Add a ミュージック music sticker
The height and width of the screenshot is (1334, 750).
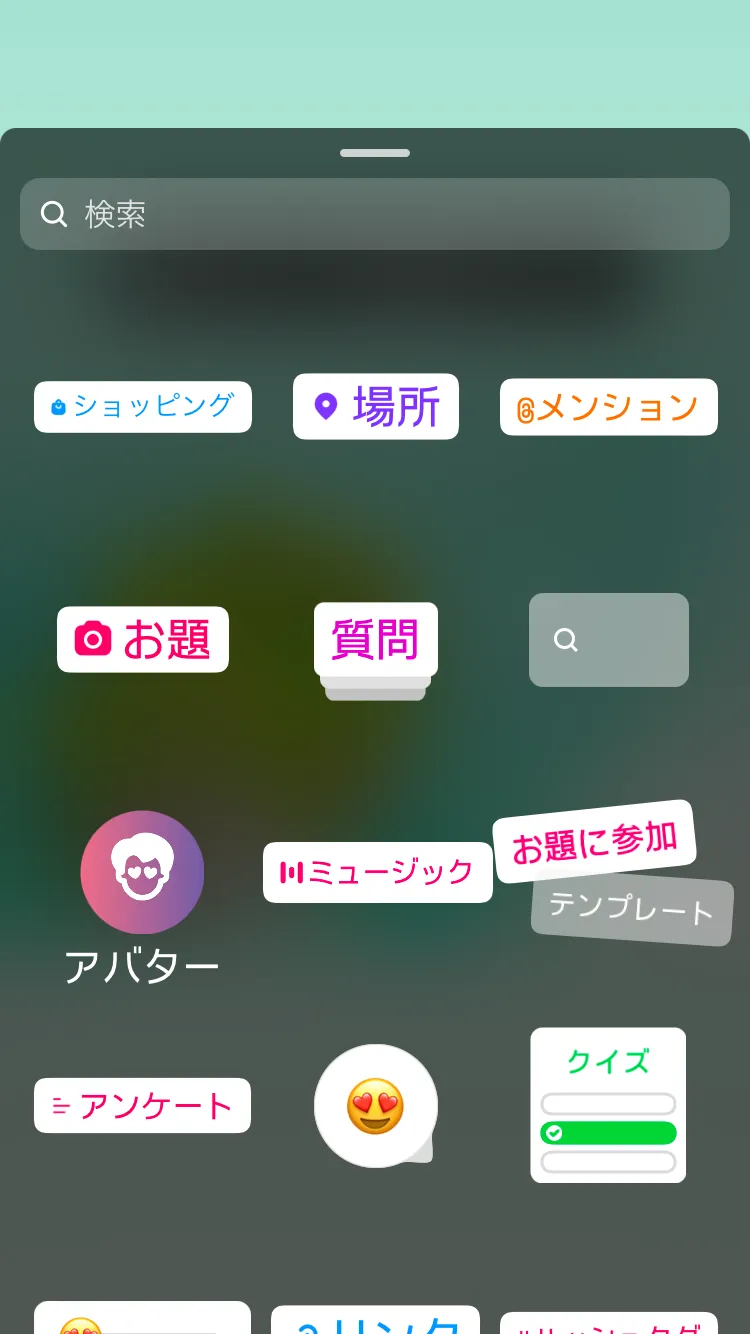(378, 872)
